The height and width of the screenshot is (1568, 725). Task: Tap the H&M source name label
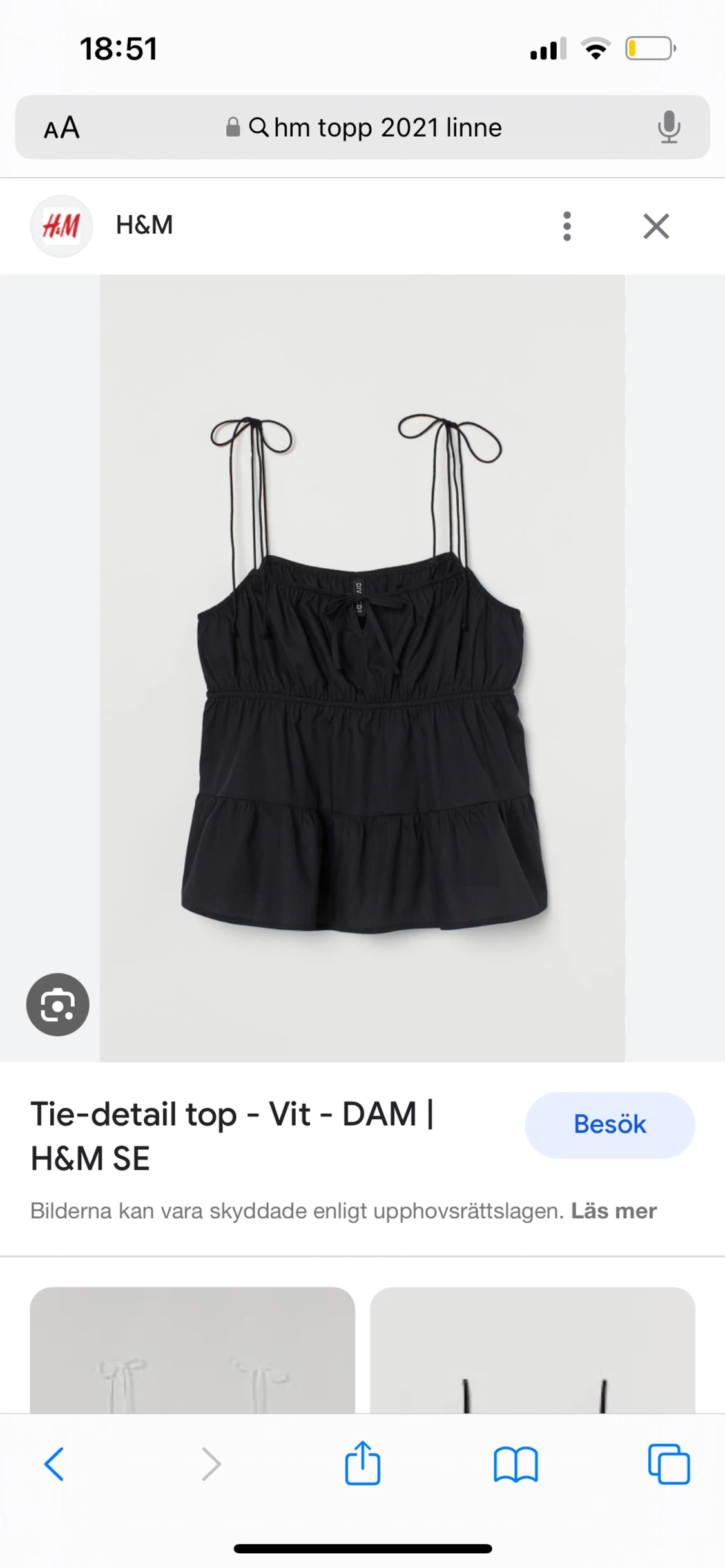pyautogui.click(x=144, y=226)
